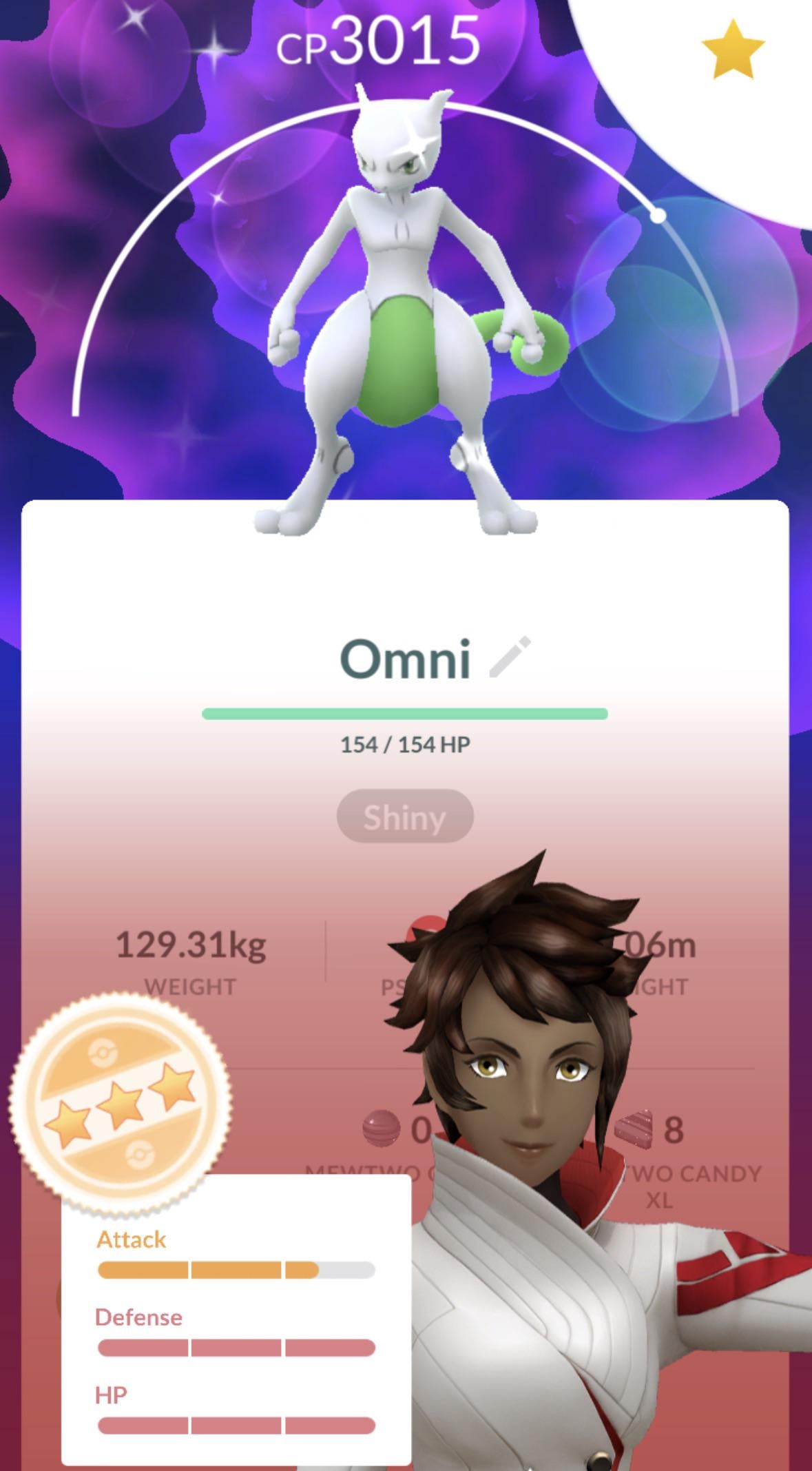Tap the pencil to rename Omni

point(510,657)
